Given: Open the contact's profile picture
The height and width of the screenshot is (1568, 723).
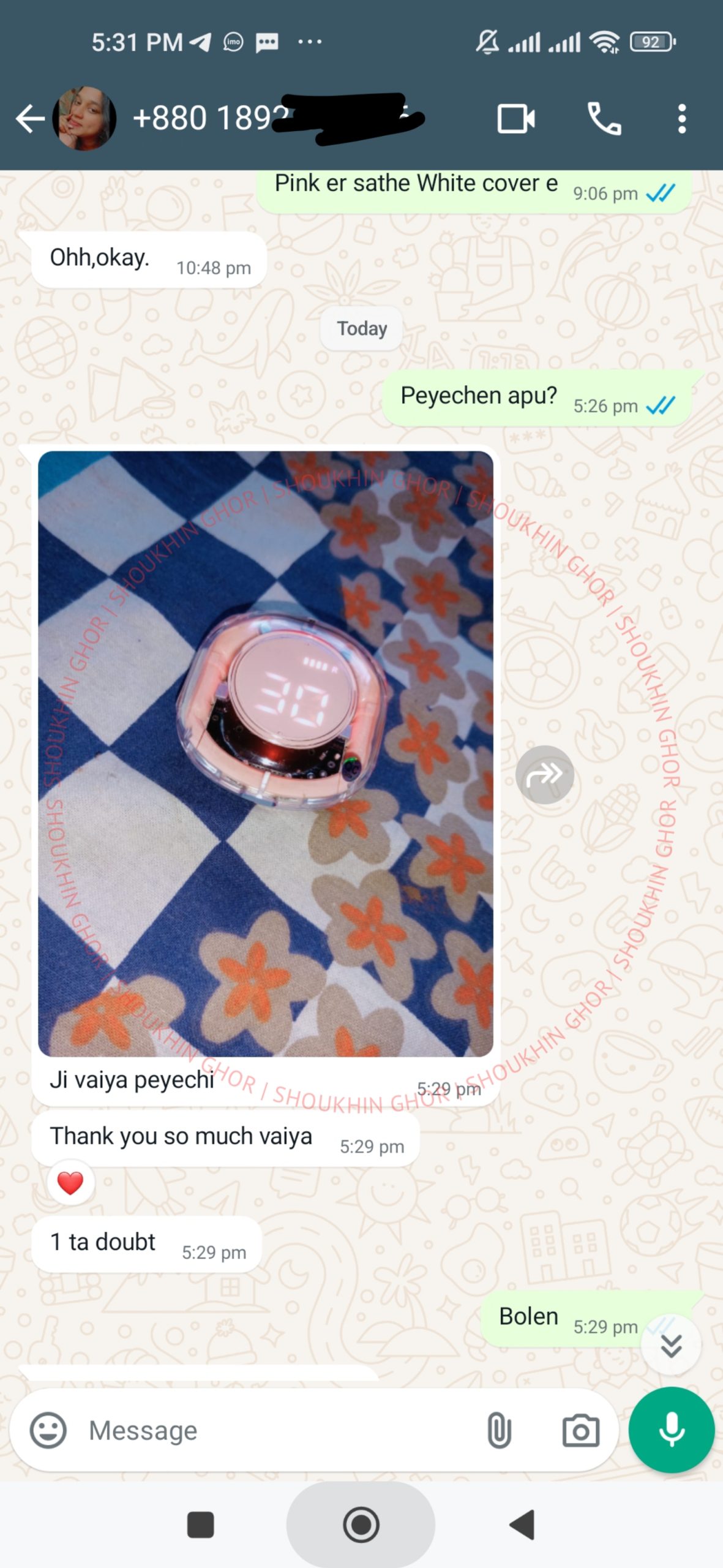Looking at the screenshot, I should 84,118.
